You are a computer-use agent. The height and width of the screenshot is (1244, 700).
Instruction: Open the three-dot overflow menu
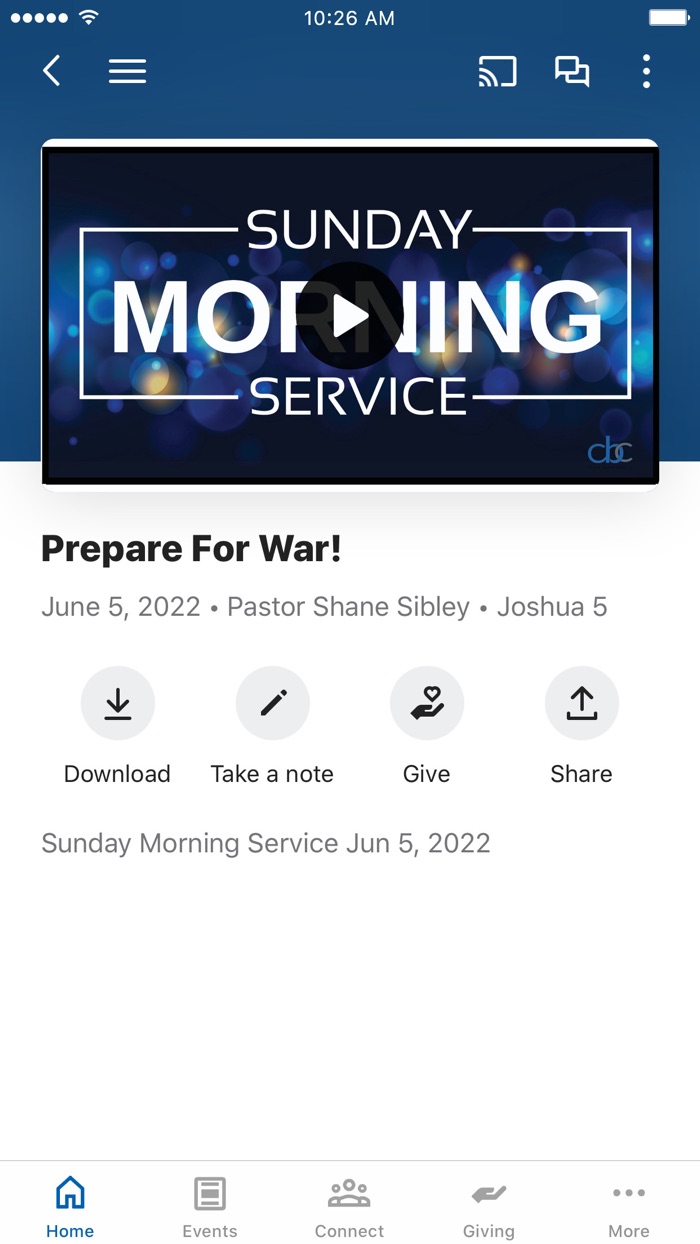(x=646, y=71)
